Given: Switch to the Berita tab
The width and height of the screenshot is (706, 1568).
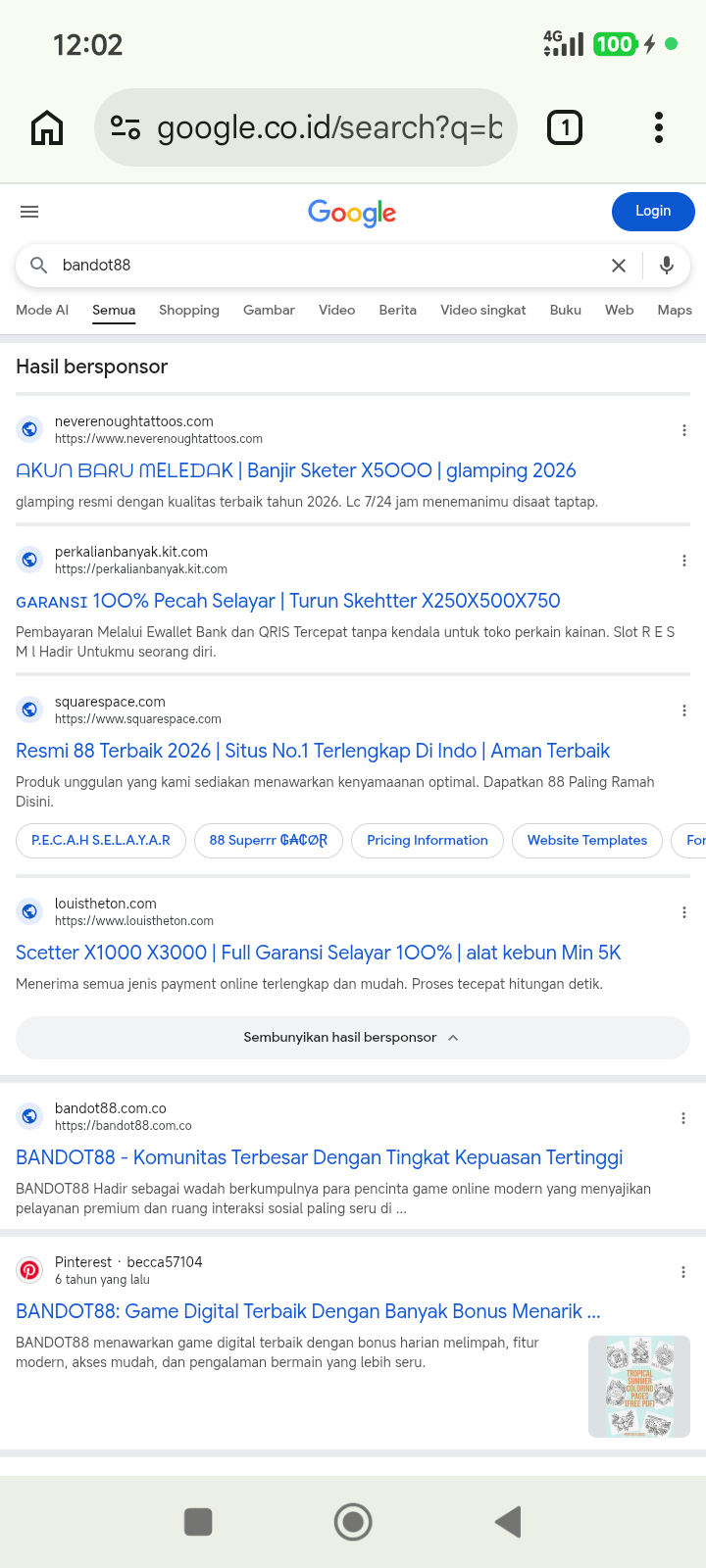Looking at the screenshot, I should (x=398, y=310).
